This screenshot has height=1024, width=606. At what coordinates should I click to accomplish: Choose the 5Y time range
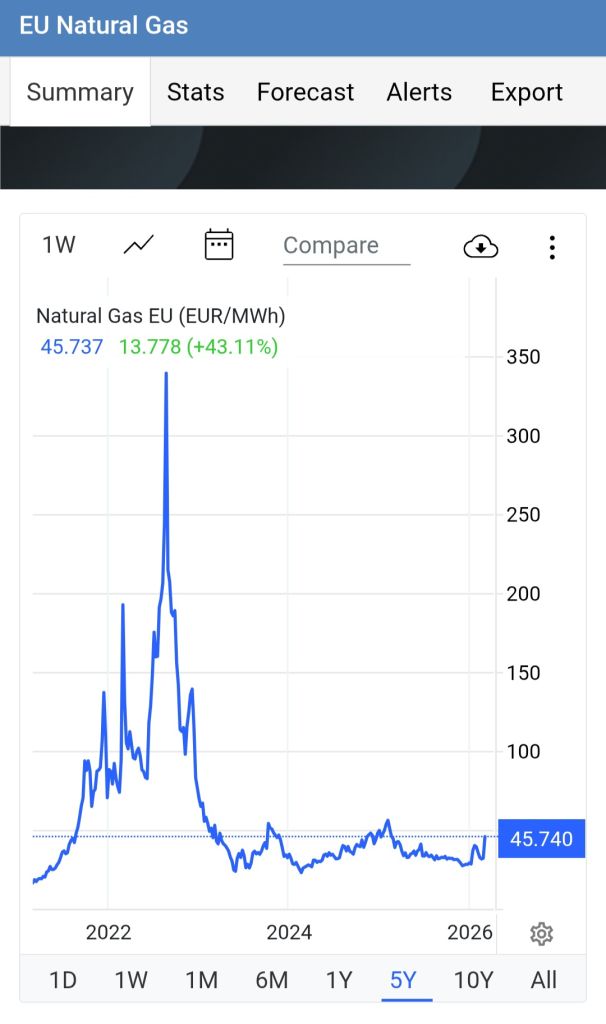(403, 980)
